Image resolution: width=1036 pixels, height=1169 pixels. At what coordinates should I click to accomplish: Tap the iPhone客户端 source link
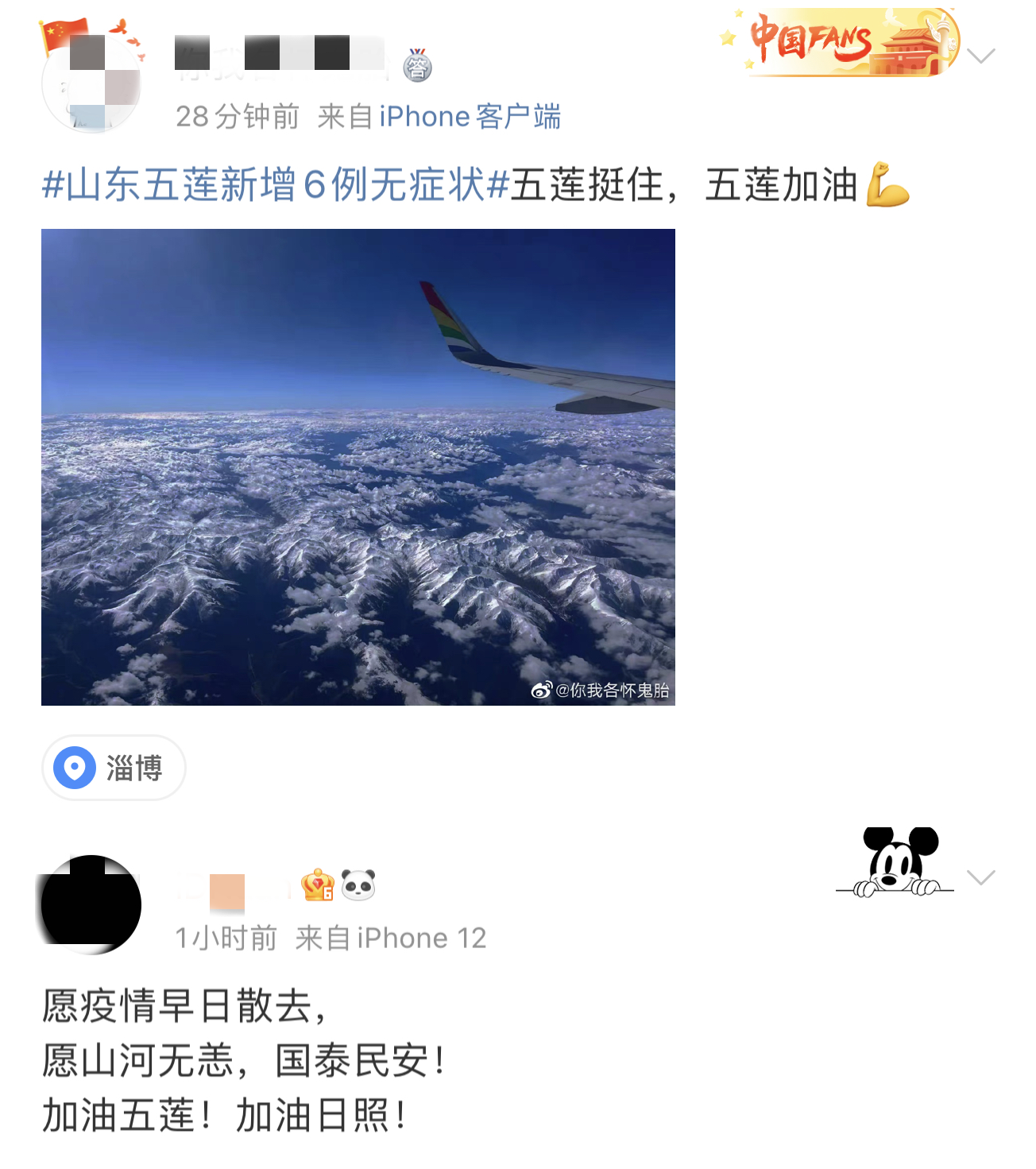pyautogui.click(x=470, y=117)
